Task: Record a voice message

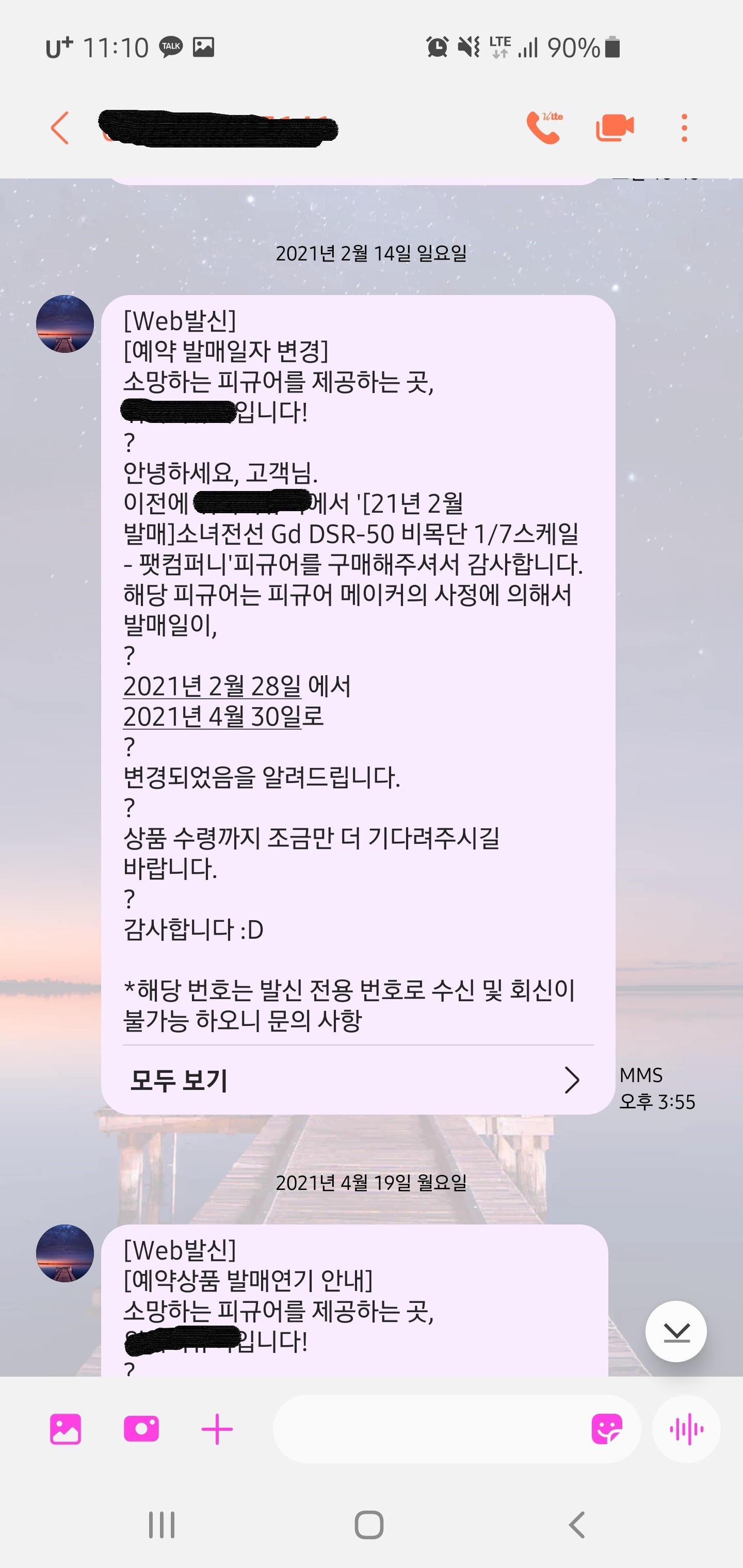Action: tap(686, 1429)
